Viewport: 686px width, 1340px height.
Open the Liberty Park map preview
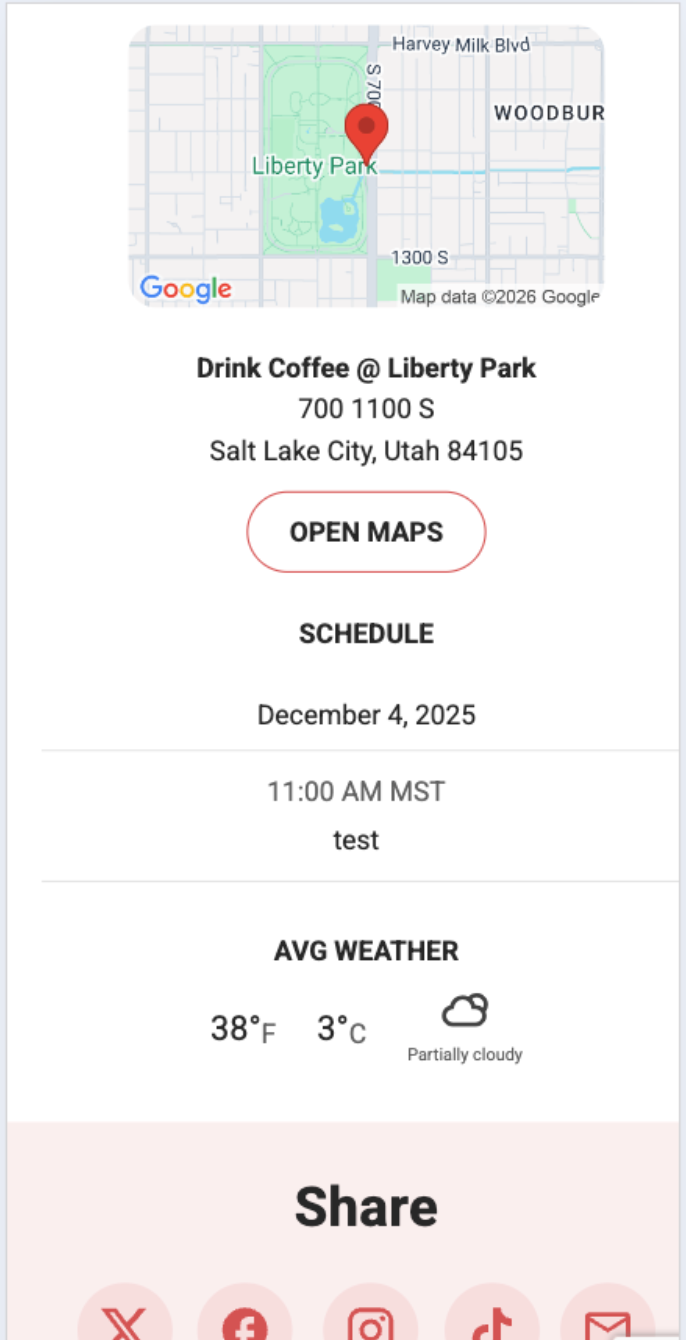click(366, 166)
